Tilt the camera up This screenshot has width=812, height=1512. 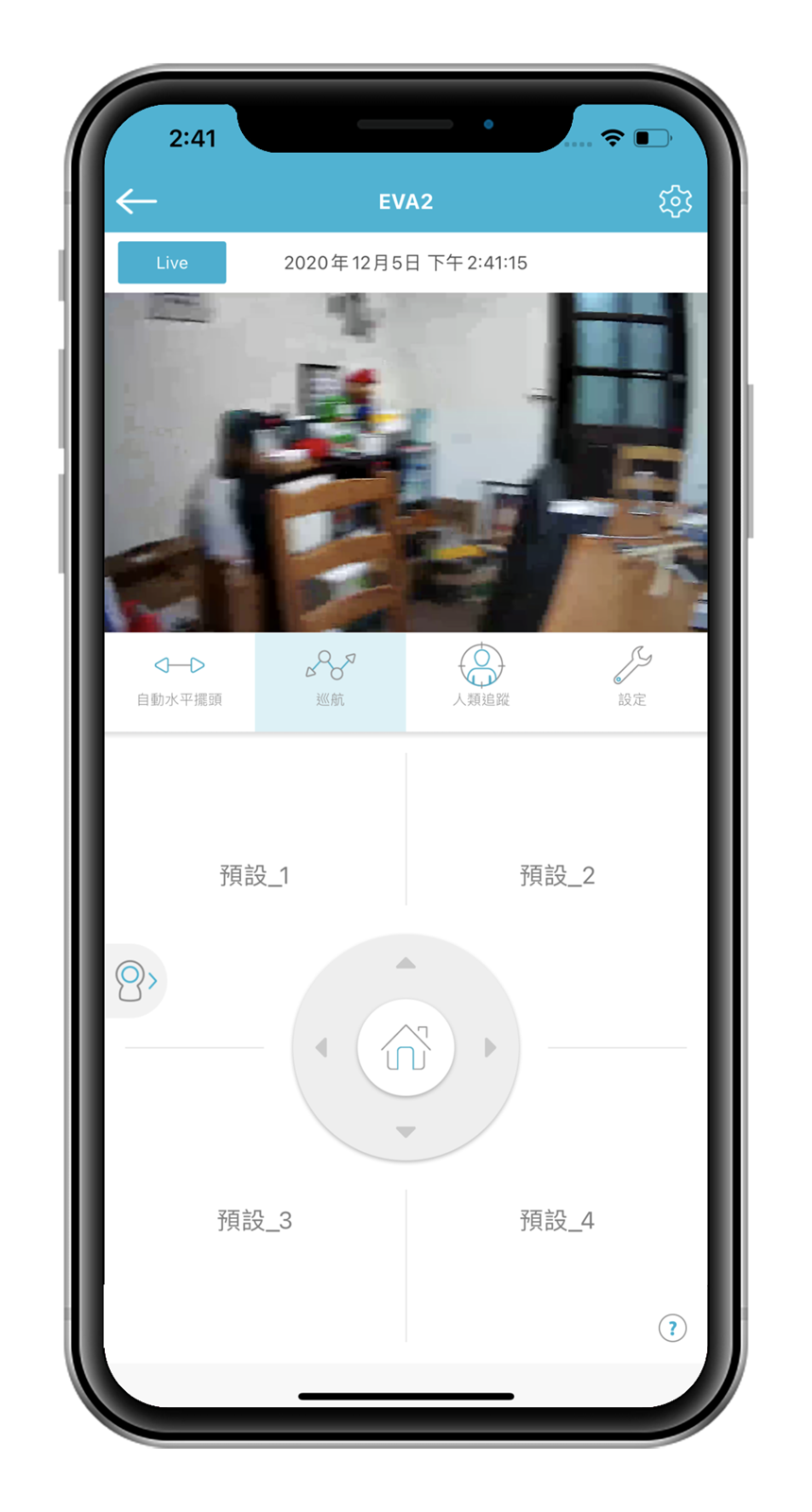tap(406, 964)
